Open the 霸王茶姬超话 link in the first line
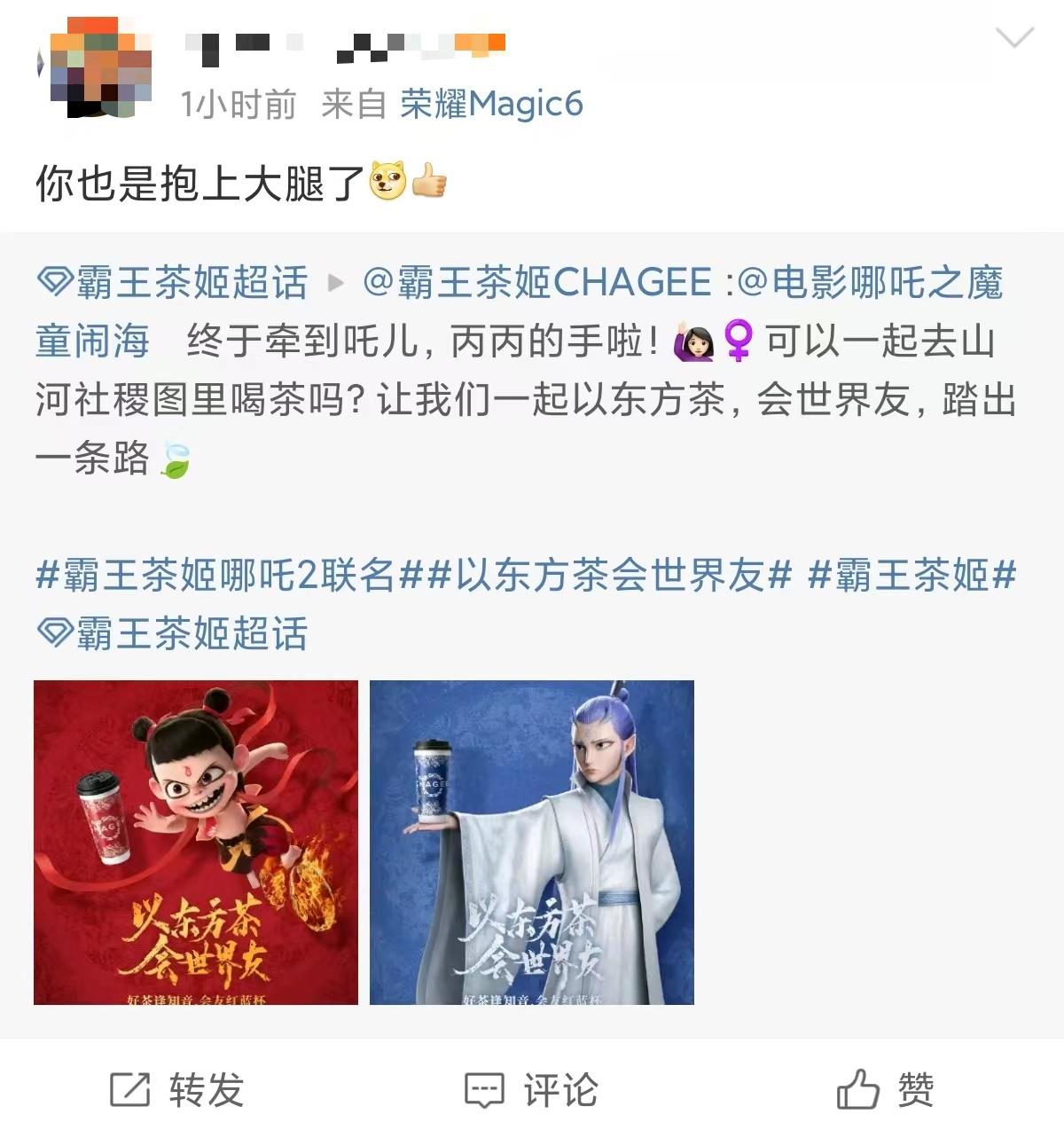1064x1130 pixels. (x=173, y=283)
